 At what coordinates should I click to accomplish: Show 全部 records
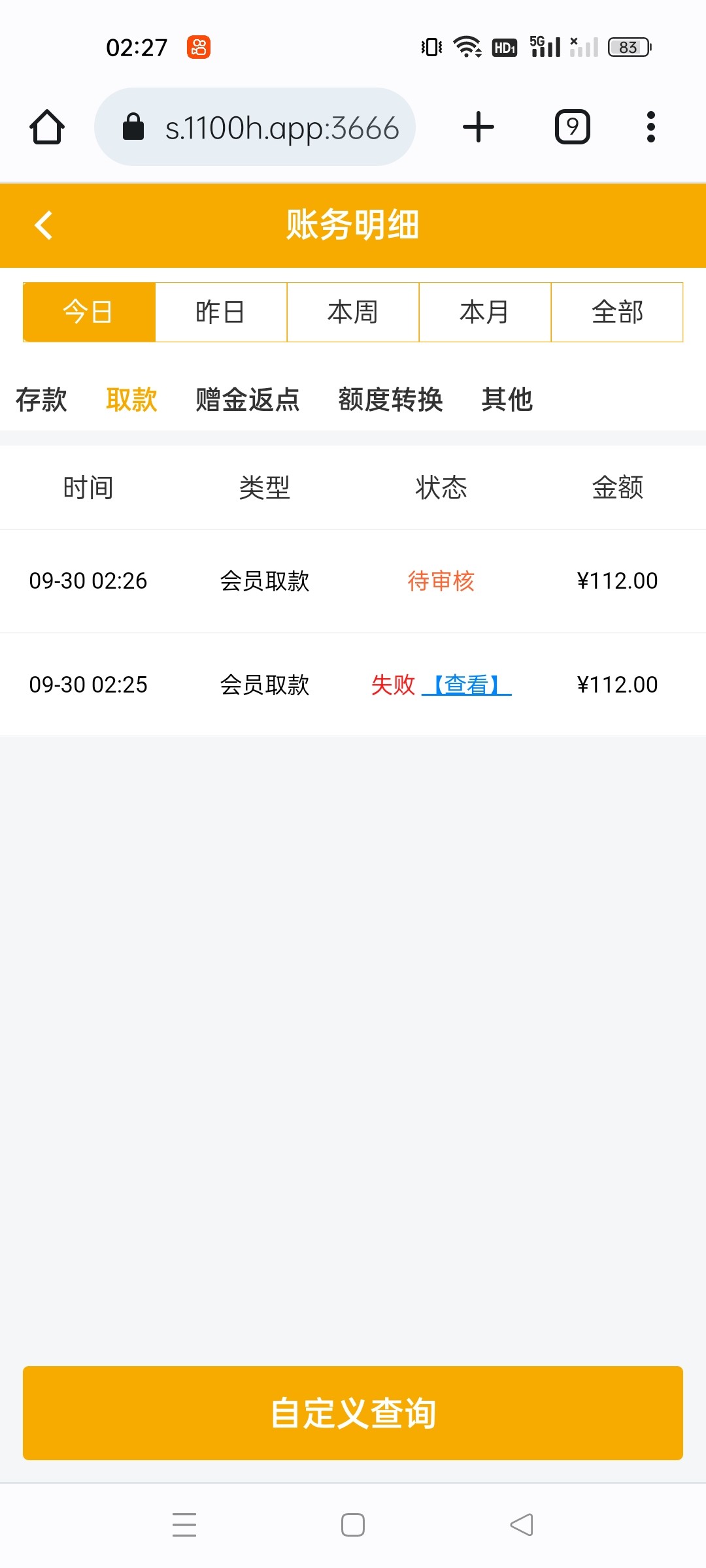(x=617, y=312)
